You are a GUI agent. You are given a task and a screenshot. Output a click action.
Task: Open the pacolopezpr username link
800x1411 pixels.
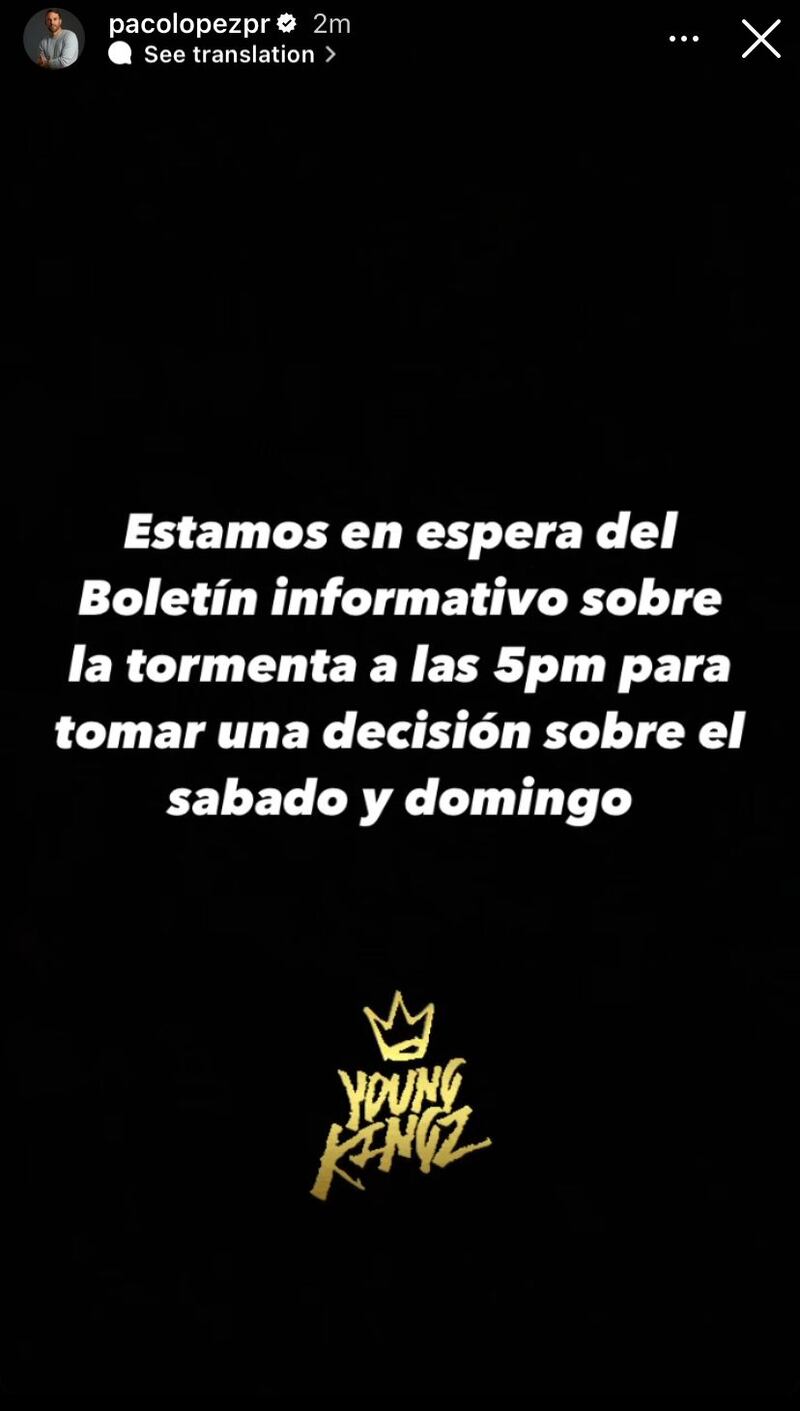[189, 24]
